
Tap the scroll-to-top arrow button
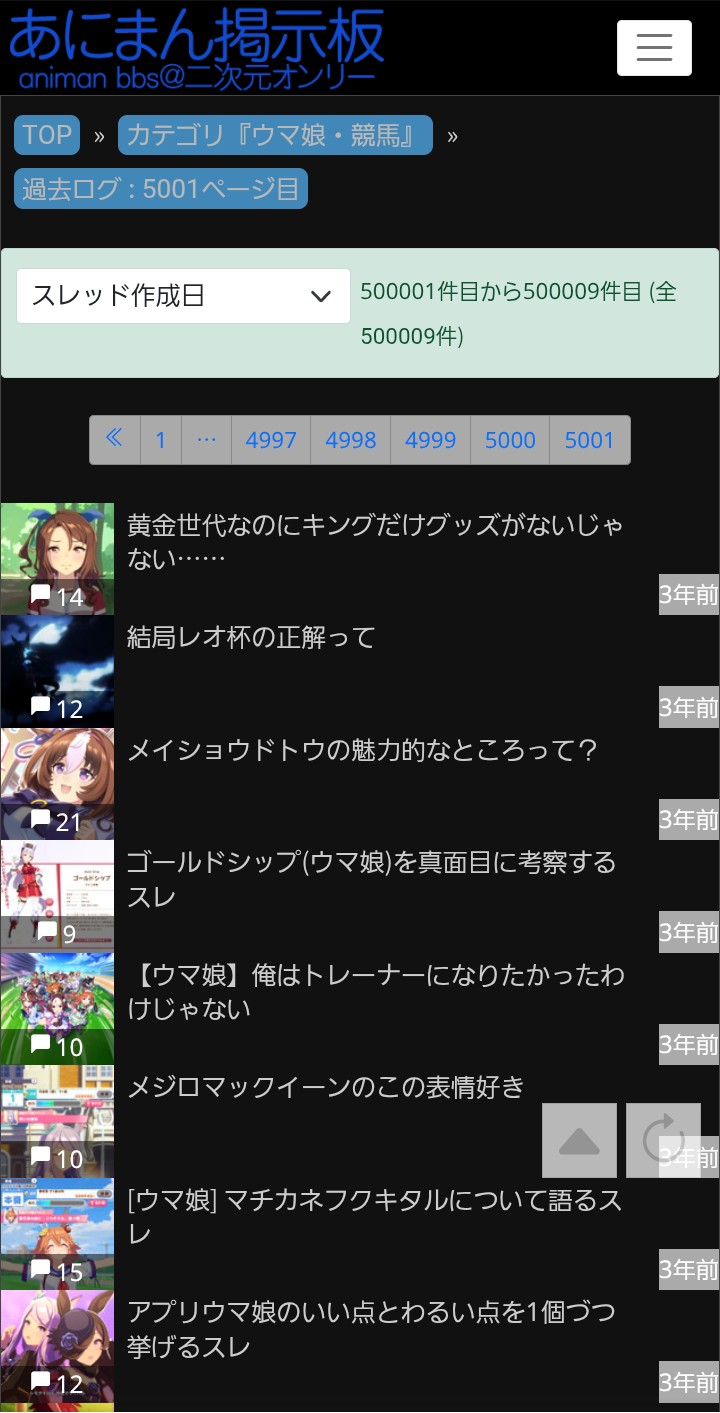579,1141
